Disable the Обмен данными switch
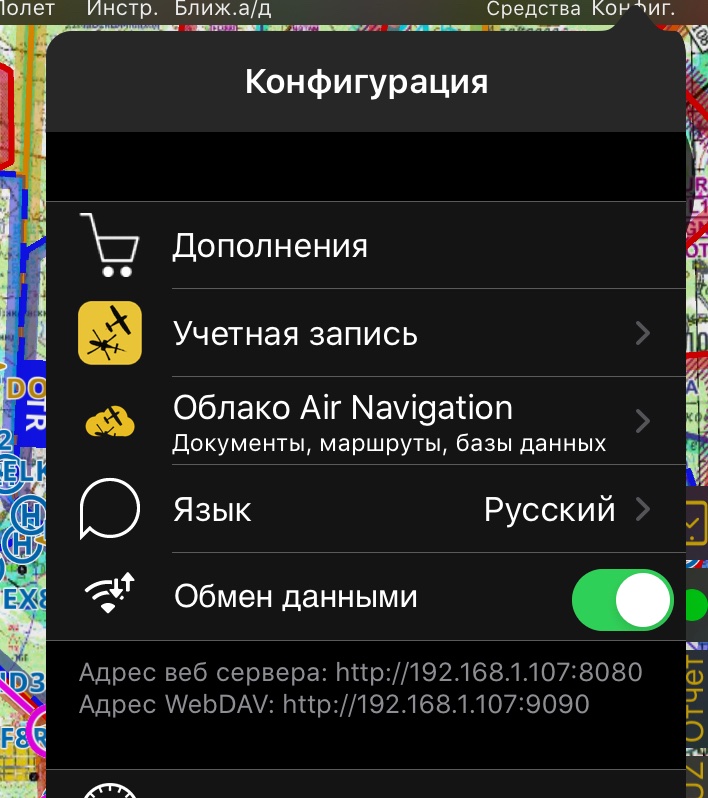The image size is (708, 798). (621, 598)
